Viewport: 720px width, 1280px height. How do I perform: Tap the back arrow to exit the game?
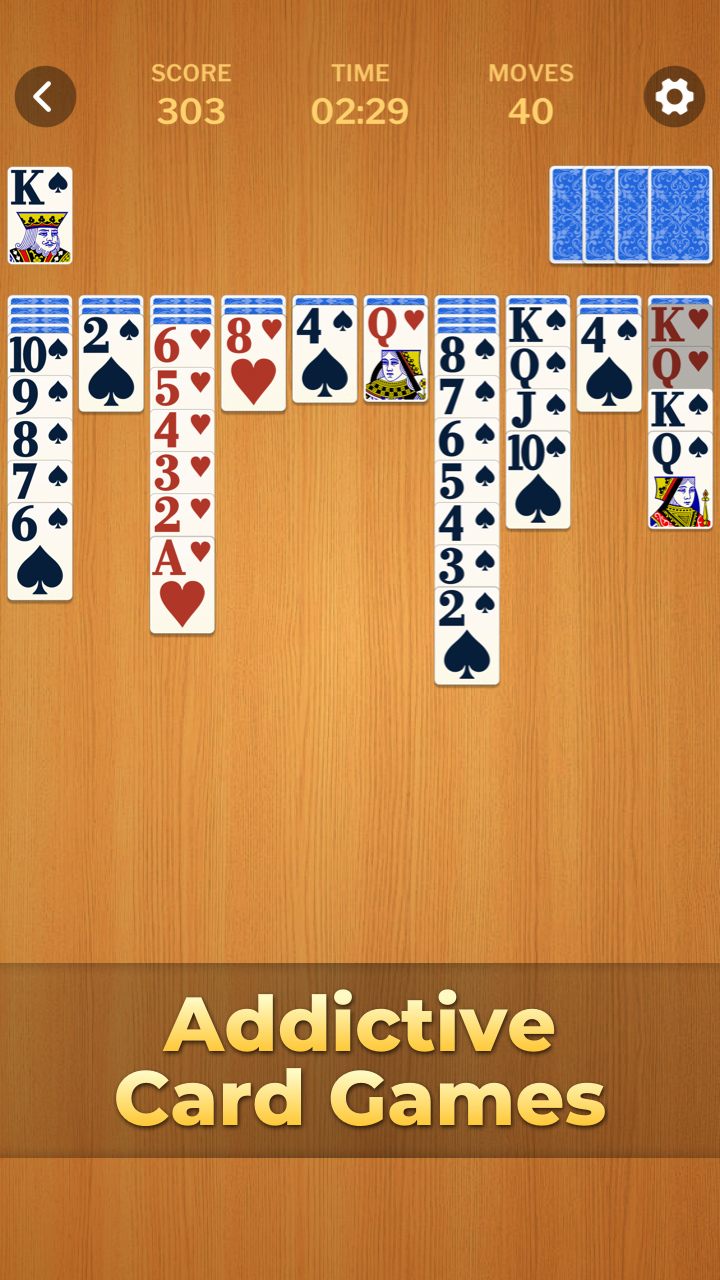pos(45,96)
